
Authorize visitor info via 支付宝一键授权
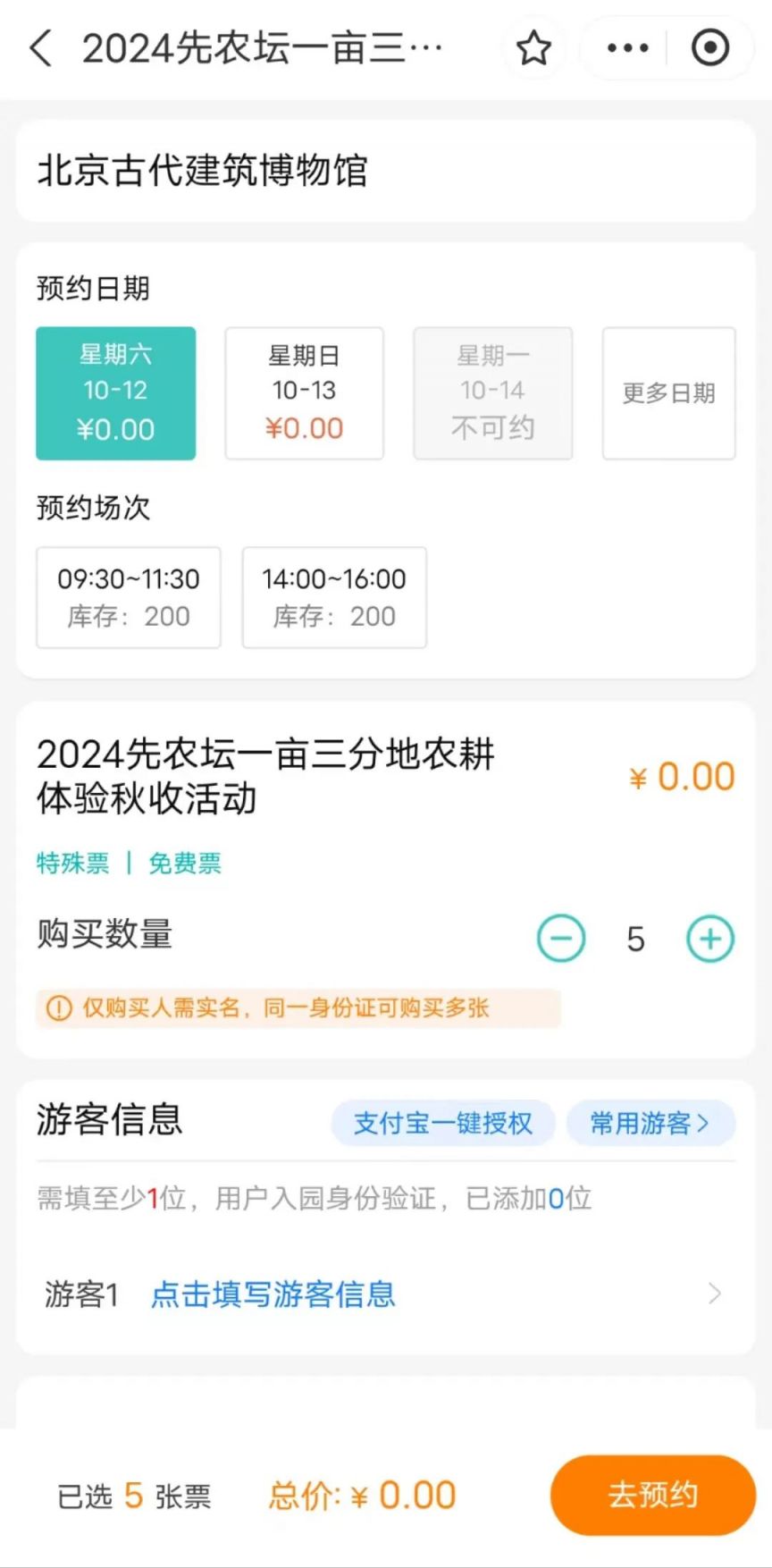coord(443,1123)
